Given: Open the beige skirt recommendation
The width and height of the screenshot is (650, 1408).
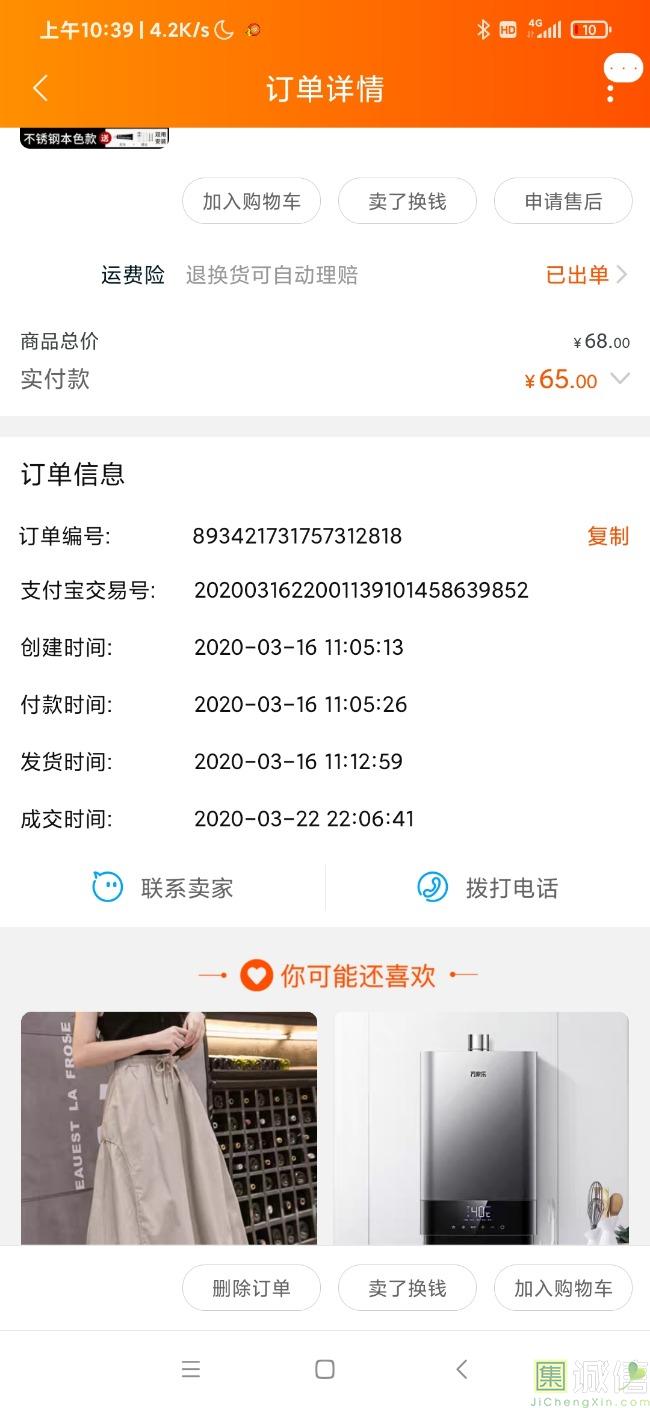Looking at the screenshot, I should click(169, 1128).
